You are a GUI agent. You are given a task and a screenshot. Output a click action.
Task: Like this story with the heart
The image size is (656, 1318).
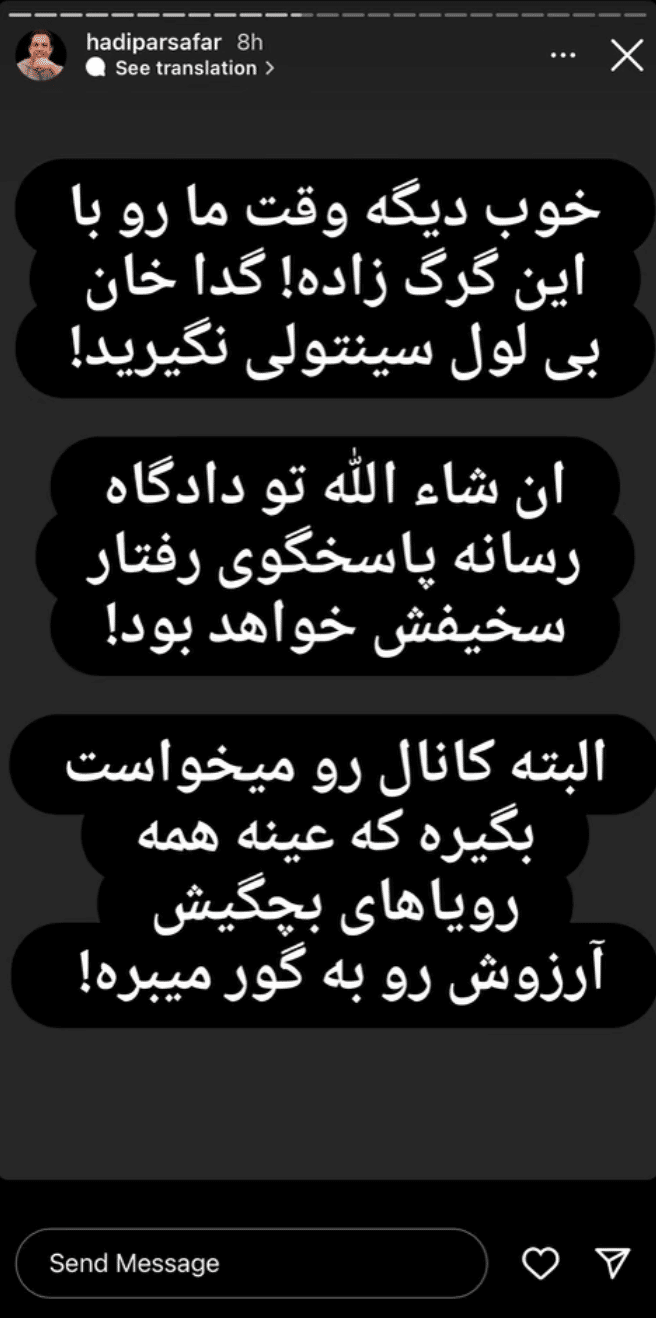[541, 1263]
